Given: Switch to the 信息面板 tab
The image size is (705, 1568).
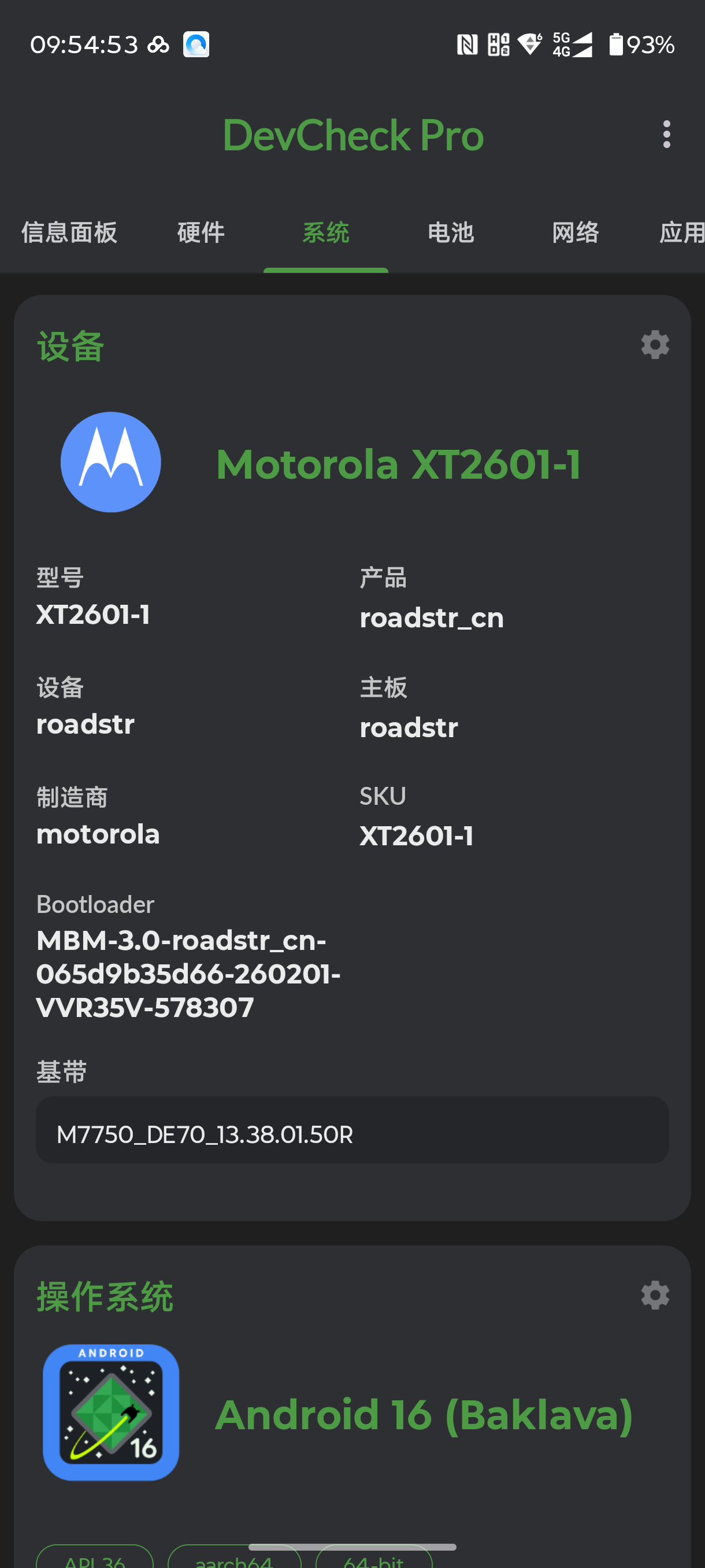Looking at the screenshot, I should tap(69, 232).
